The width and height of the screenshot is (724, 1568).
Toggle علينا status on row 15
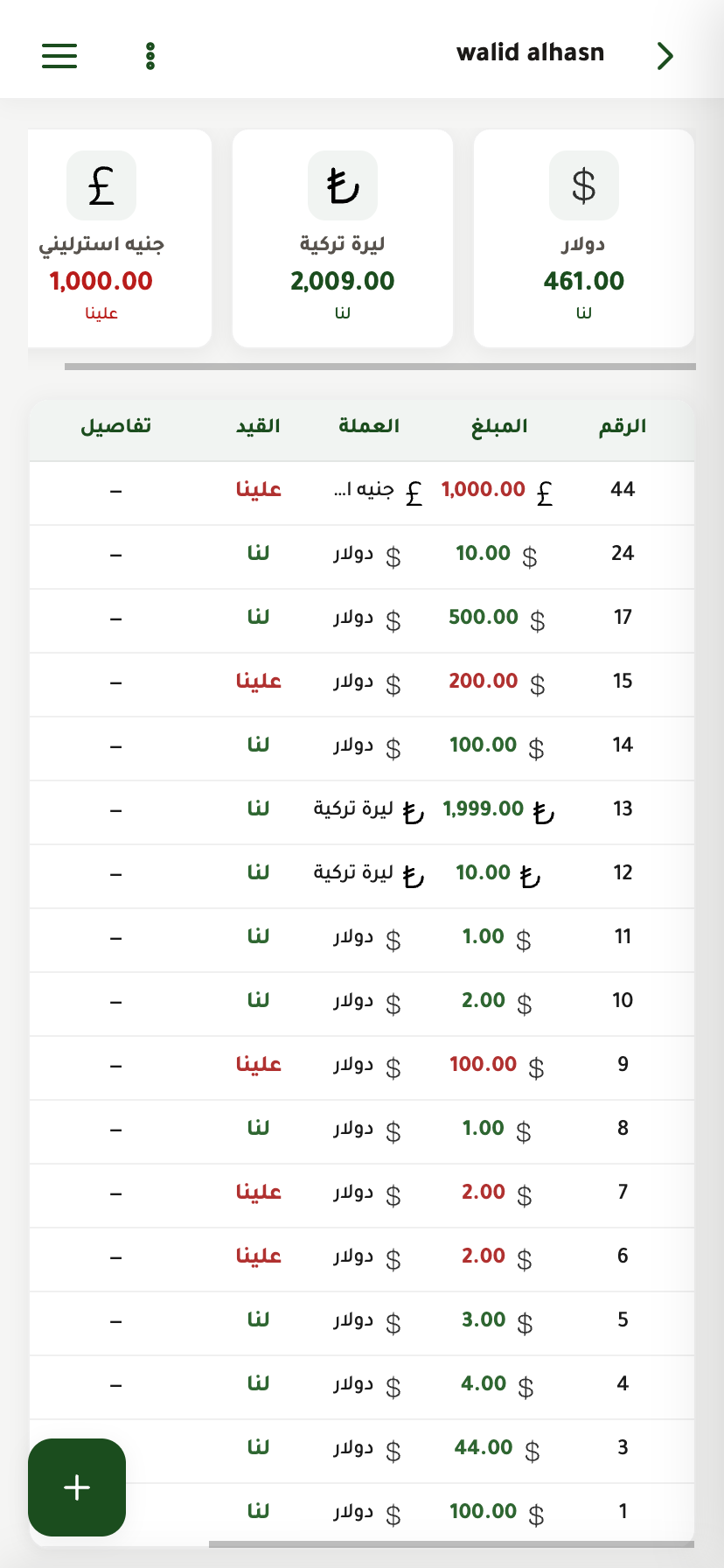tap(258, 682)
